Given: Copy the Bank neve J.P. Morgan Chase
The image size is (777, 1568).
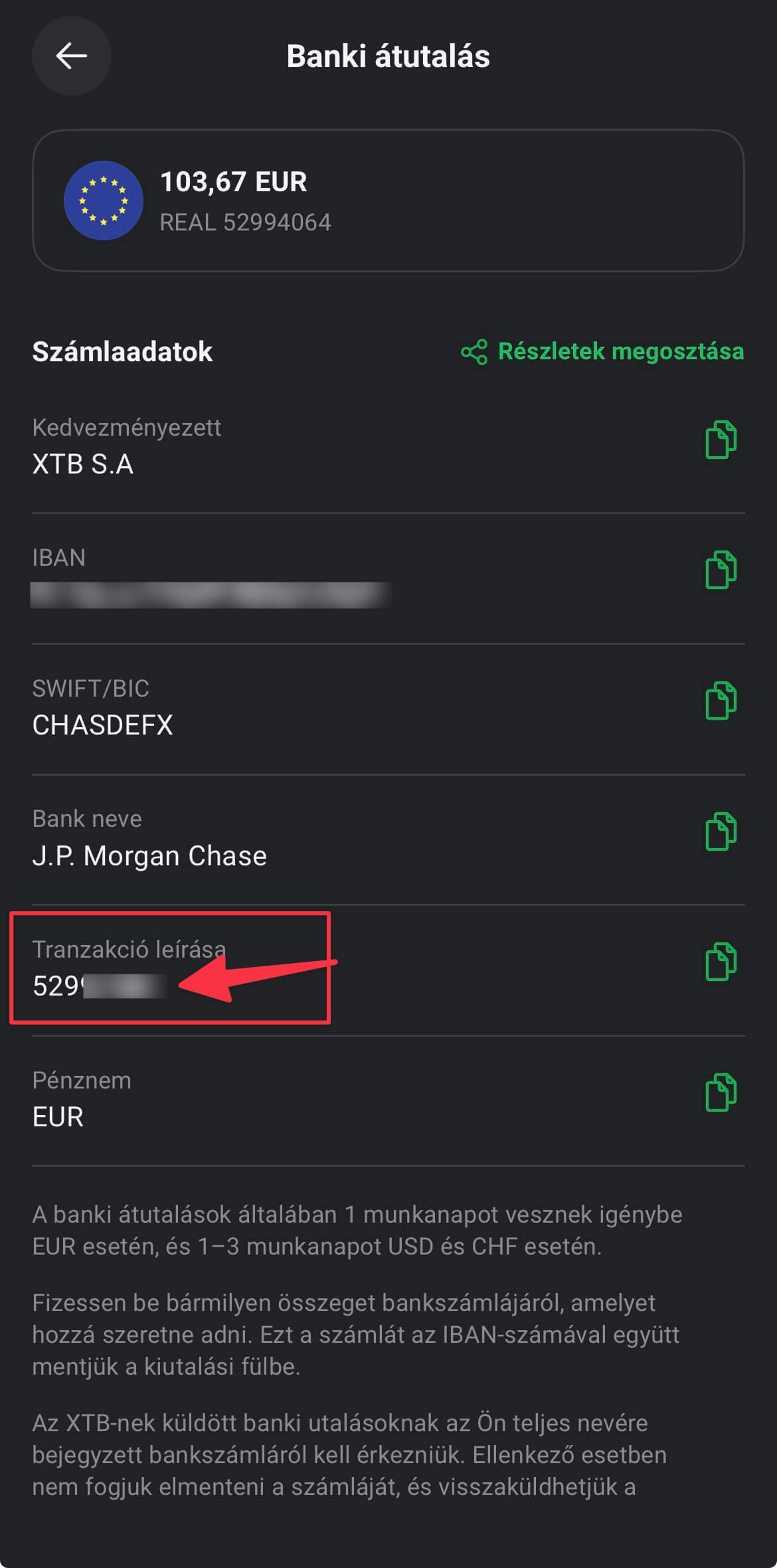Looking at the screenshot, I should 721,831.
